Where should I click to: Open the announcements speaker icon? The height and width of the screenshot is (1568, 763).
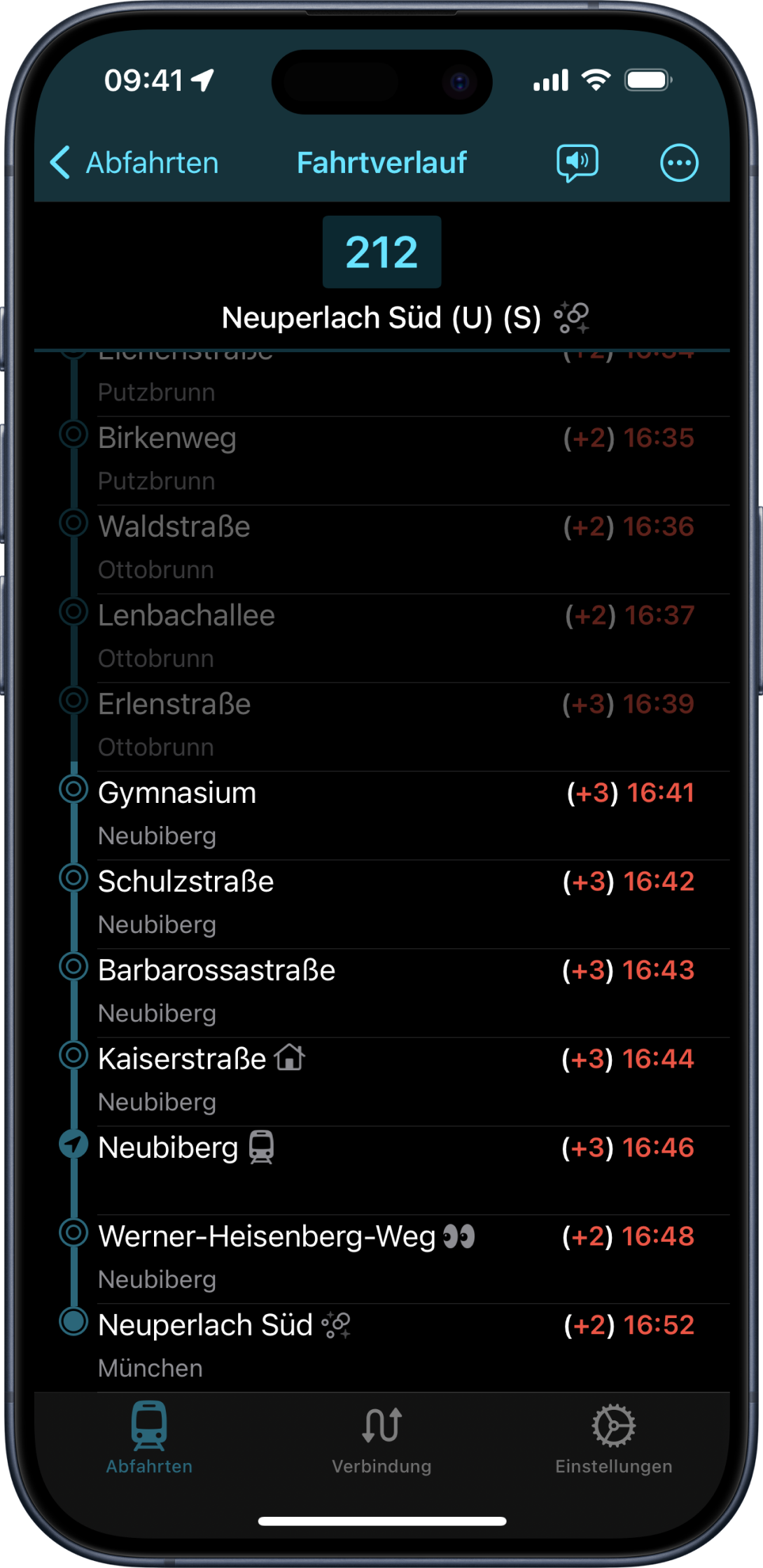tap(578, 162)
